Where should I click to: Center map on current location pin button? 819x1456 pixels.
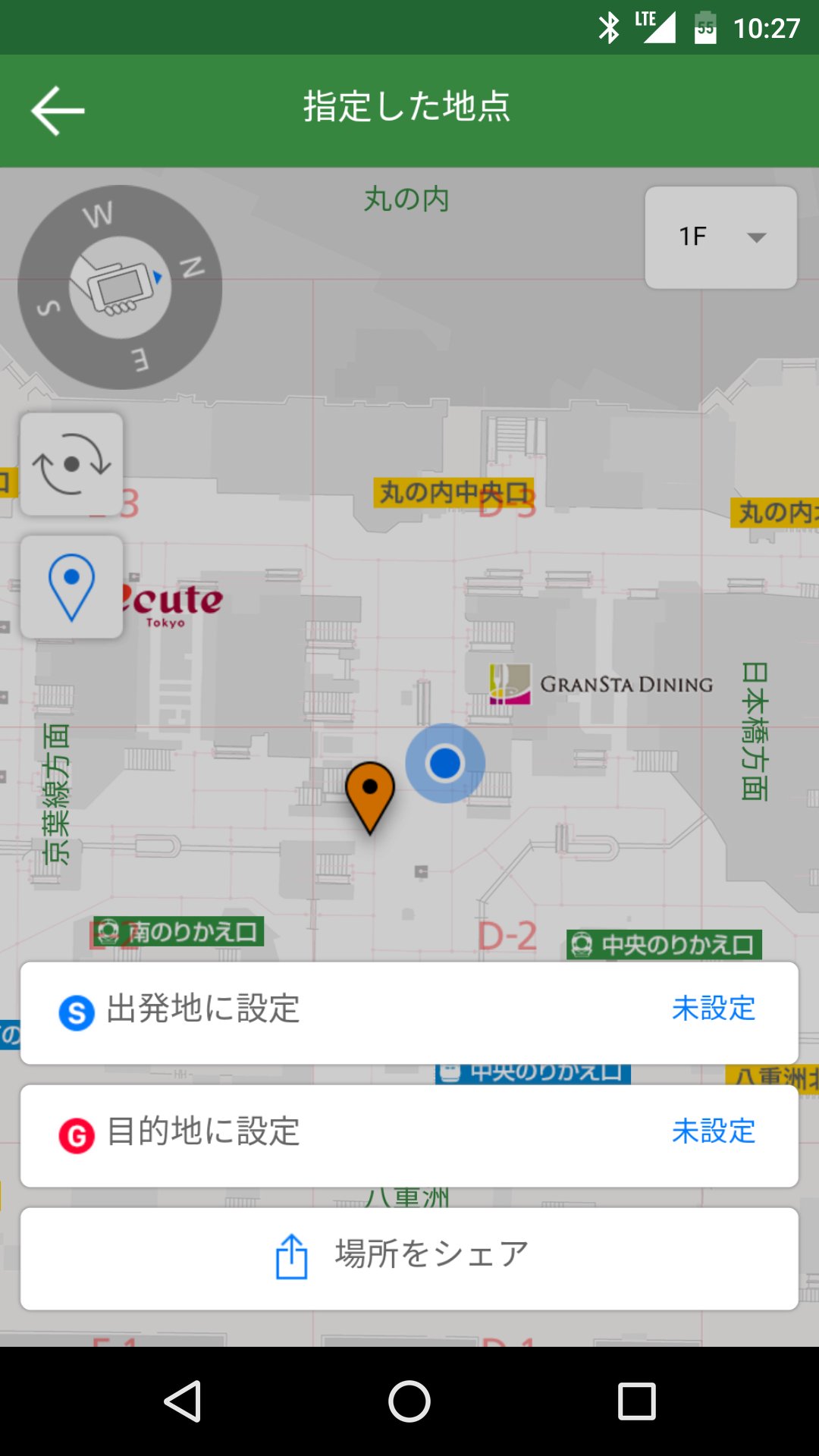[x=72, y=587]
